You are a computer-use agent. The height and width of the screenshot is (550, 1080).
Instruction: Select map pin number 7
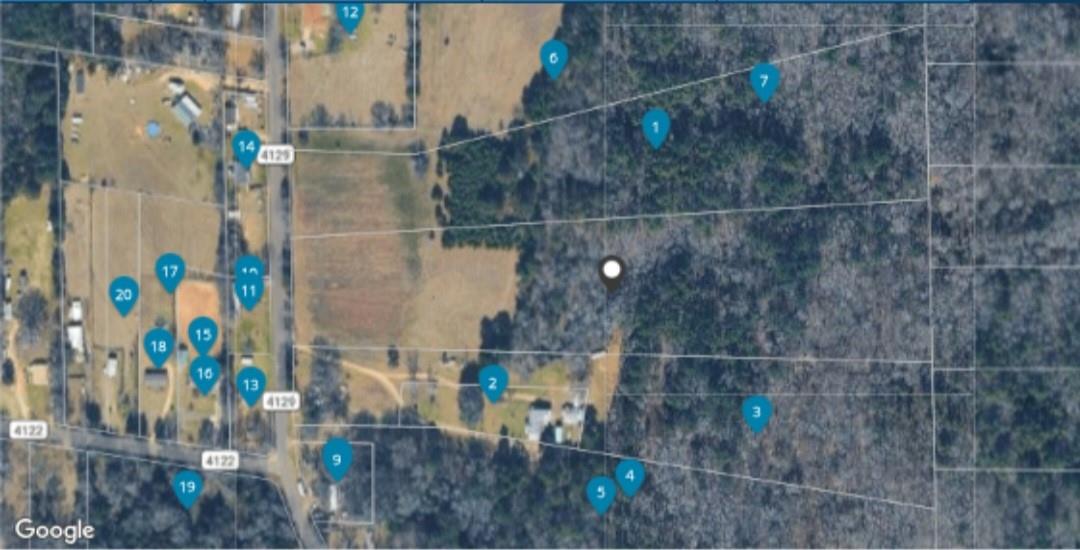coord(764,81)
